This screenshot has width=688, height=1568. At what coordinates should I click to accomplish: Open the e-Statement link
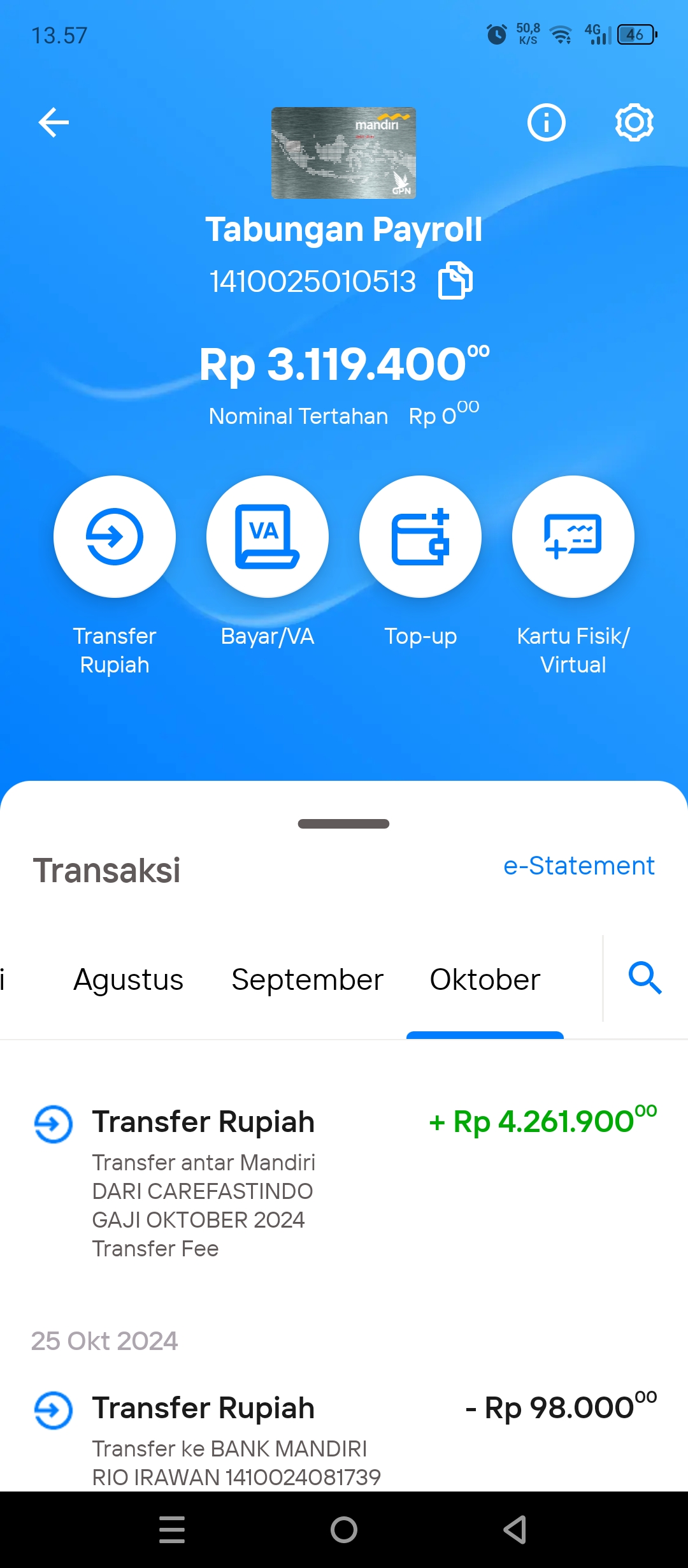click(578, 866)
